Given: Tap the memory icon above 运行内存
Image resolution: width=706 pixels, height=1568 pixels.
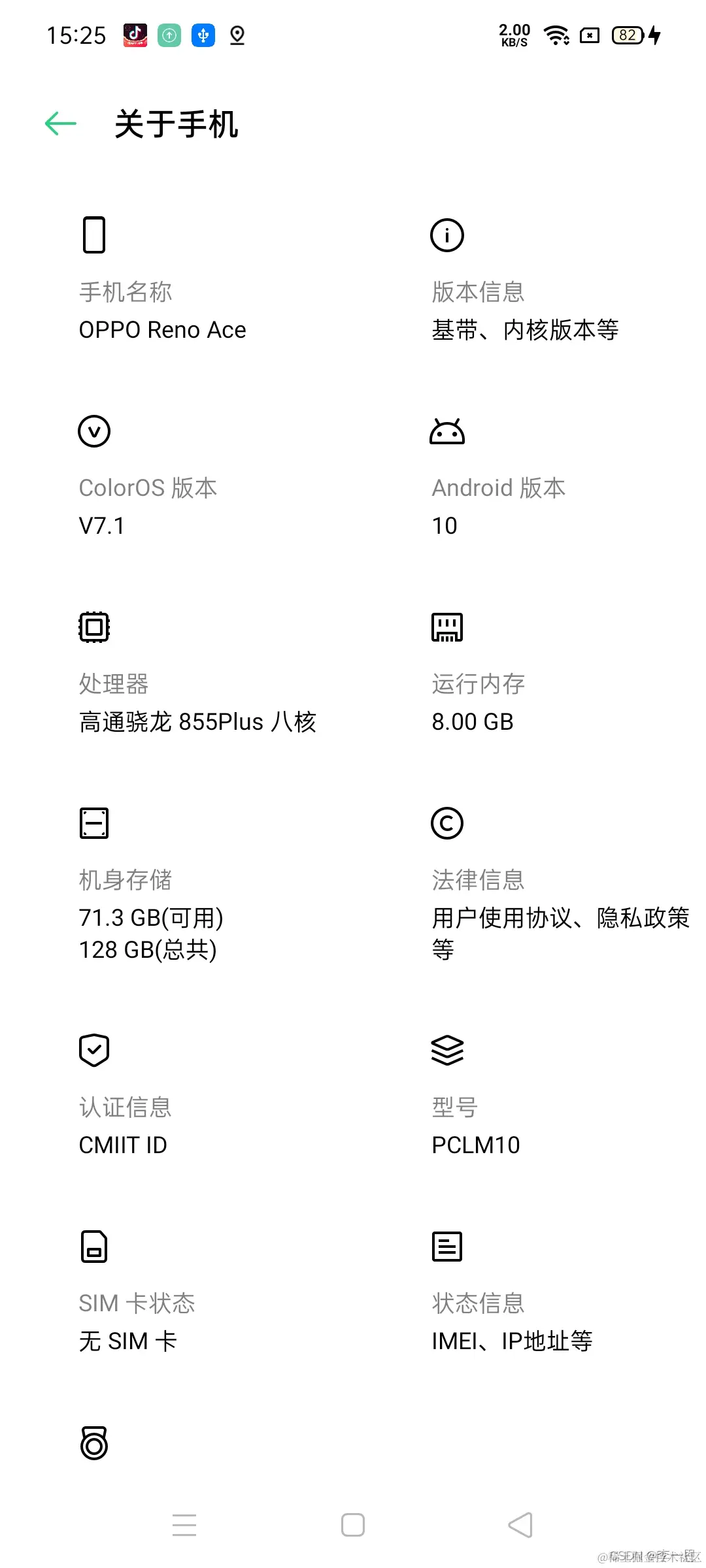Looking at the screenshot, I should coord(447,627).
